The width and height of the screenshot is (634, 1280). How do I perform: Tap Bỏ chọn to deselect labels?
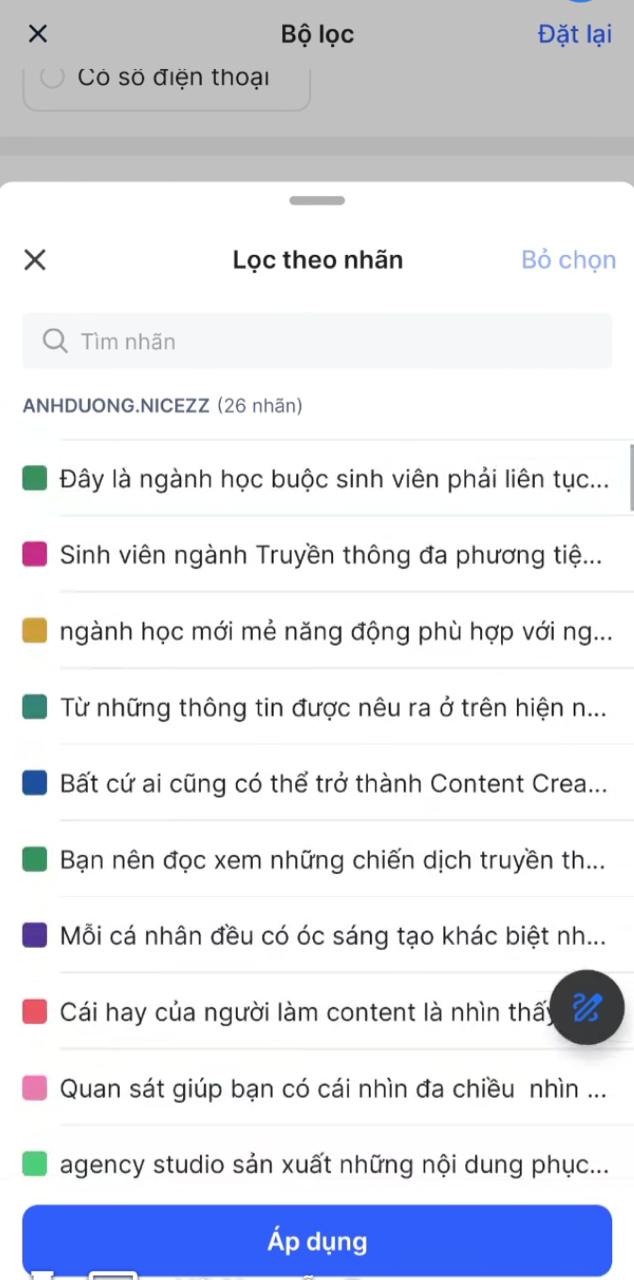[568, 260]
